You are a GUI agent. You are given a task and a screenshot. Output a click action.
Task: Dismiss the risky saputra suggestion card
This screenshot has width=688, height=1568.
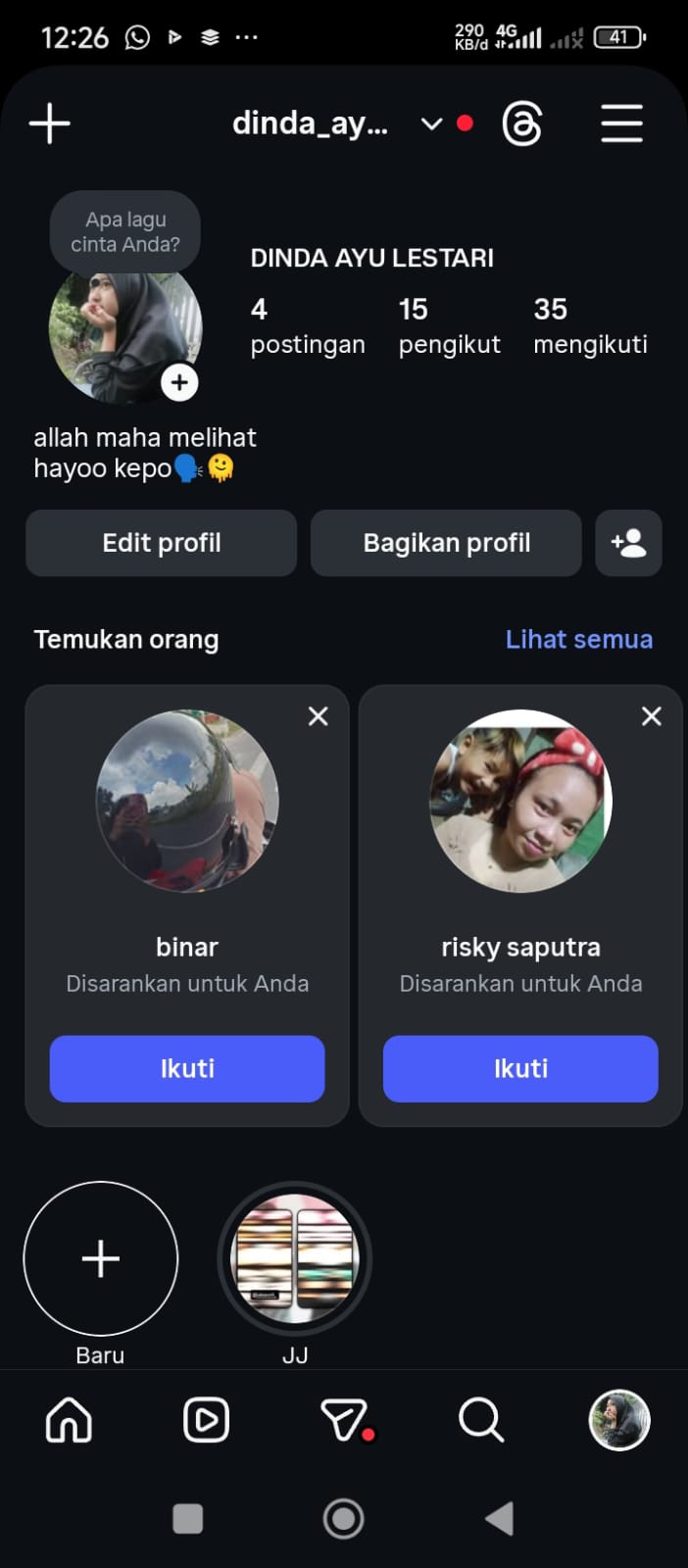click(x=651, y=716)
